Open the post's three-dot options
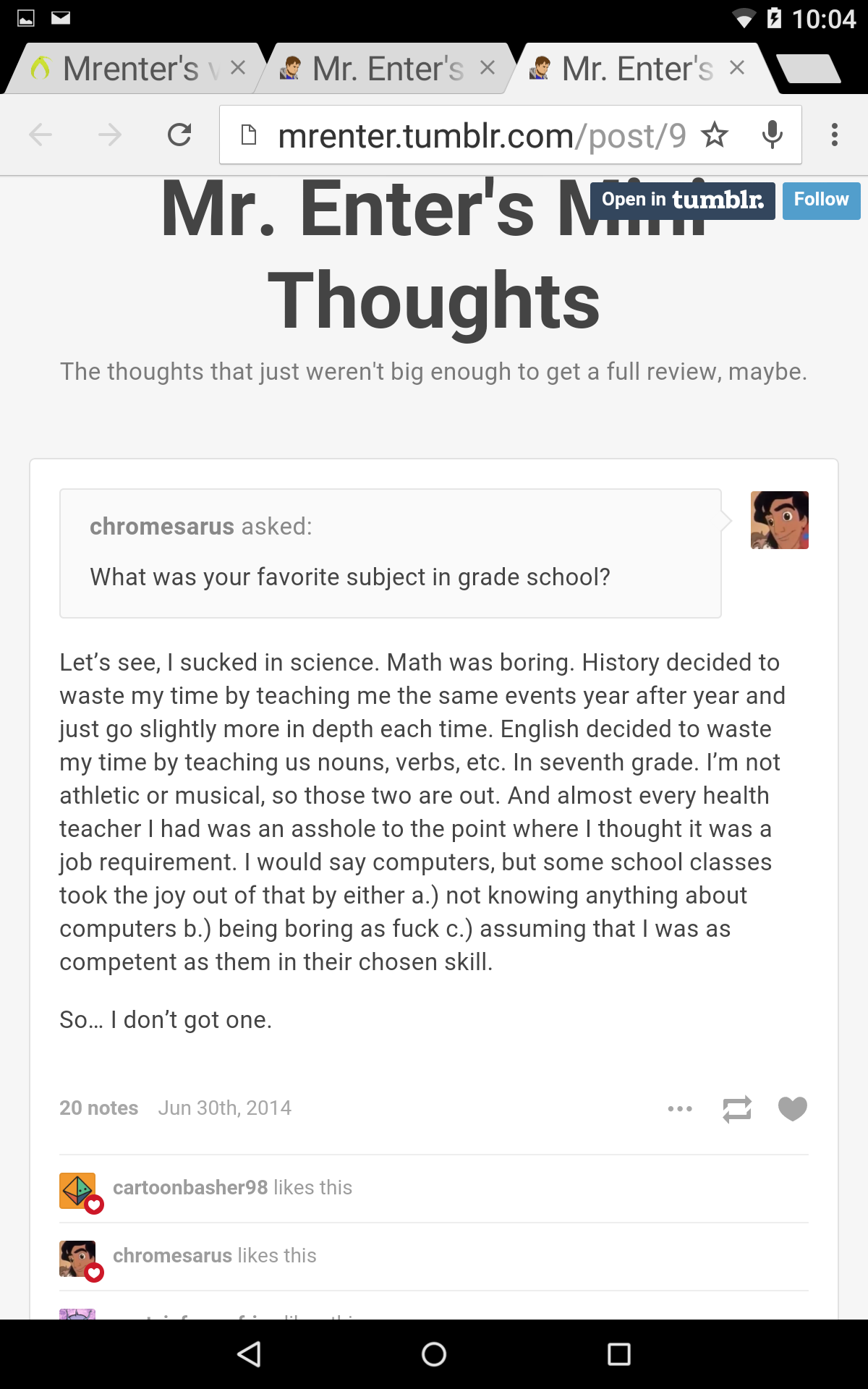 pos(680,1108)
